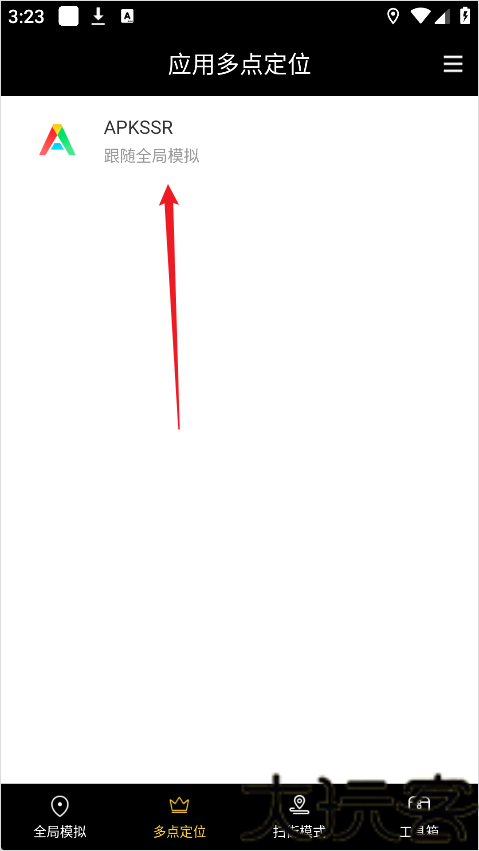Switch to the 全局模拟 tab
This screenshot has width=479, height=851.
60,817
